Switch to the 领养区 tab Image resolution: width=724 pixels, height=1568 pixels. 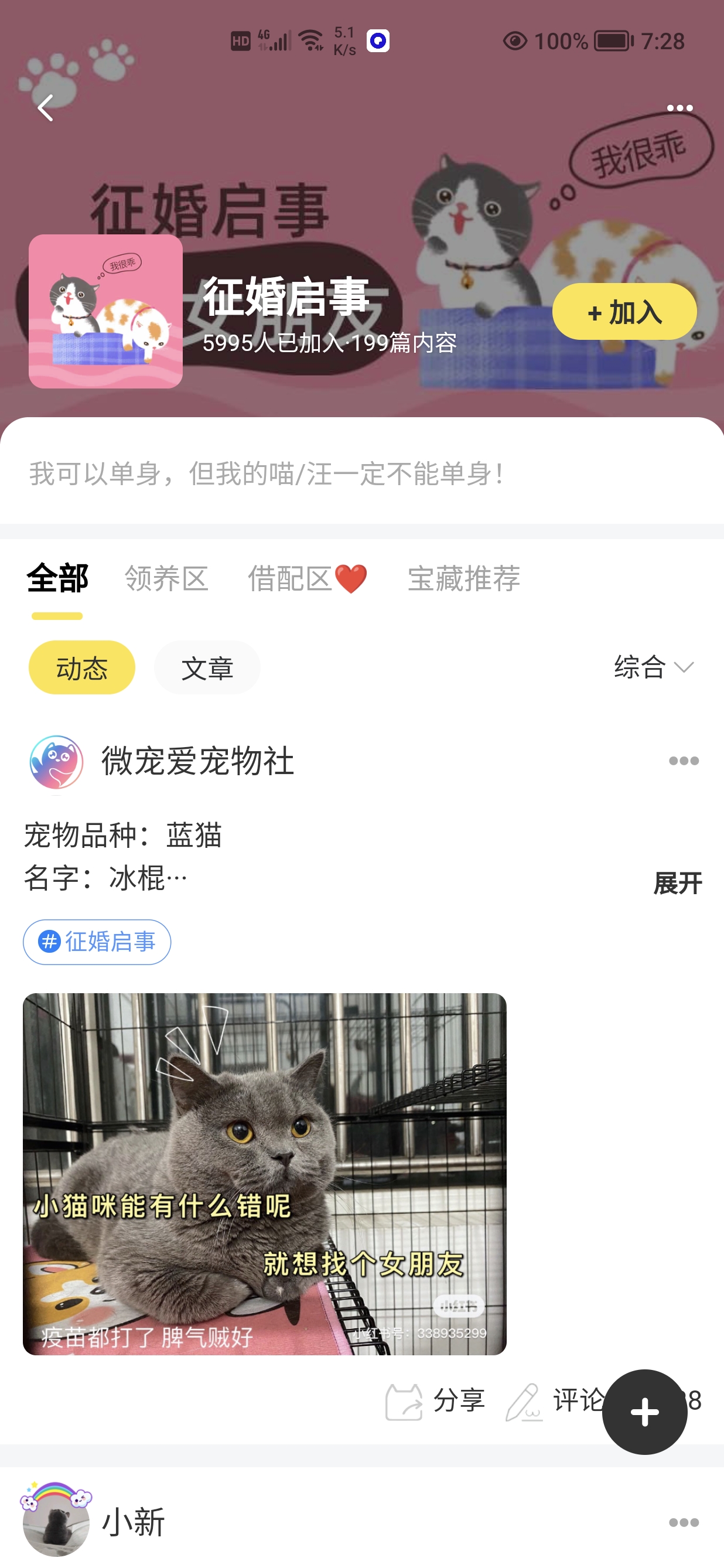[x=166, y=578]
